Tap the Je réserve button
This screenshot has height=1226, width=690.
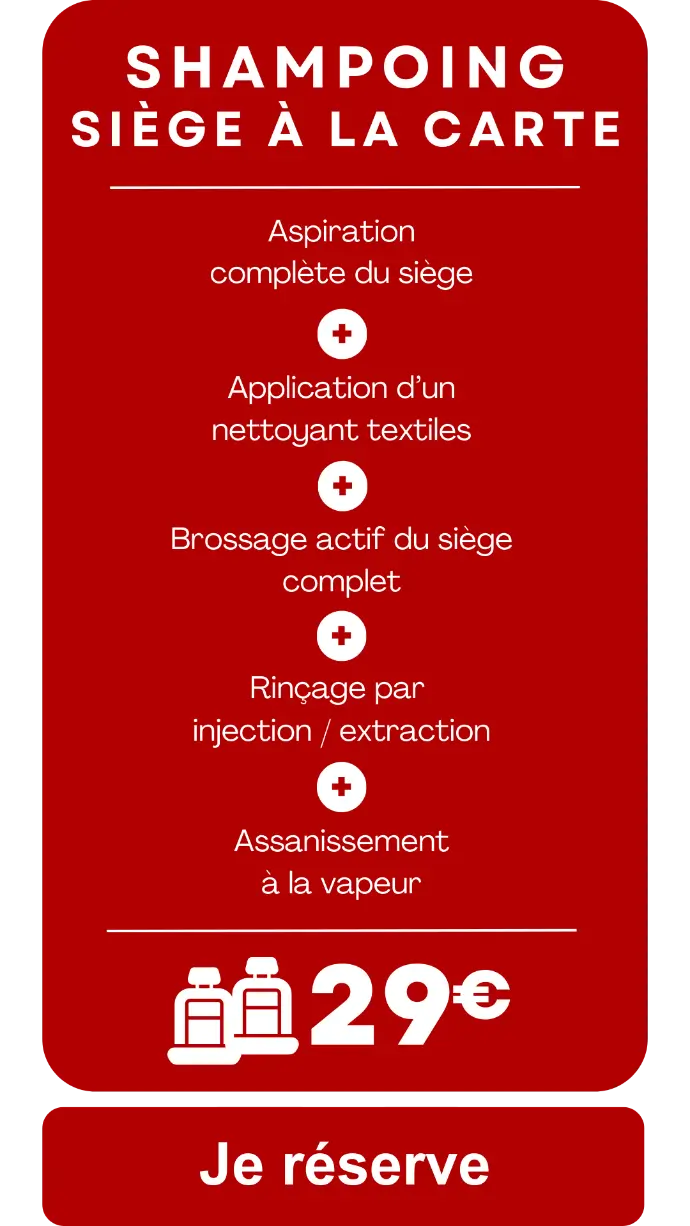(344, 1165)
